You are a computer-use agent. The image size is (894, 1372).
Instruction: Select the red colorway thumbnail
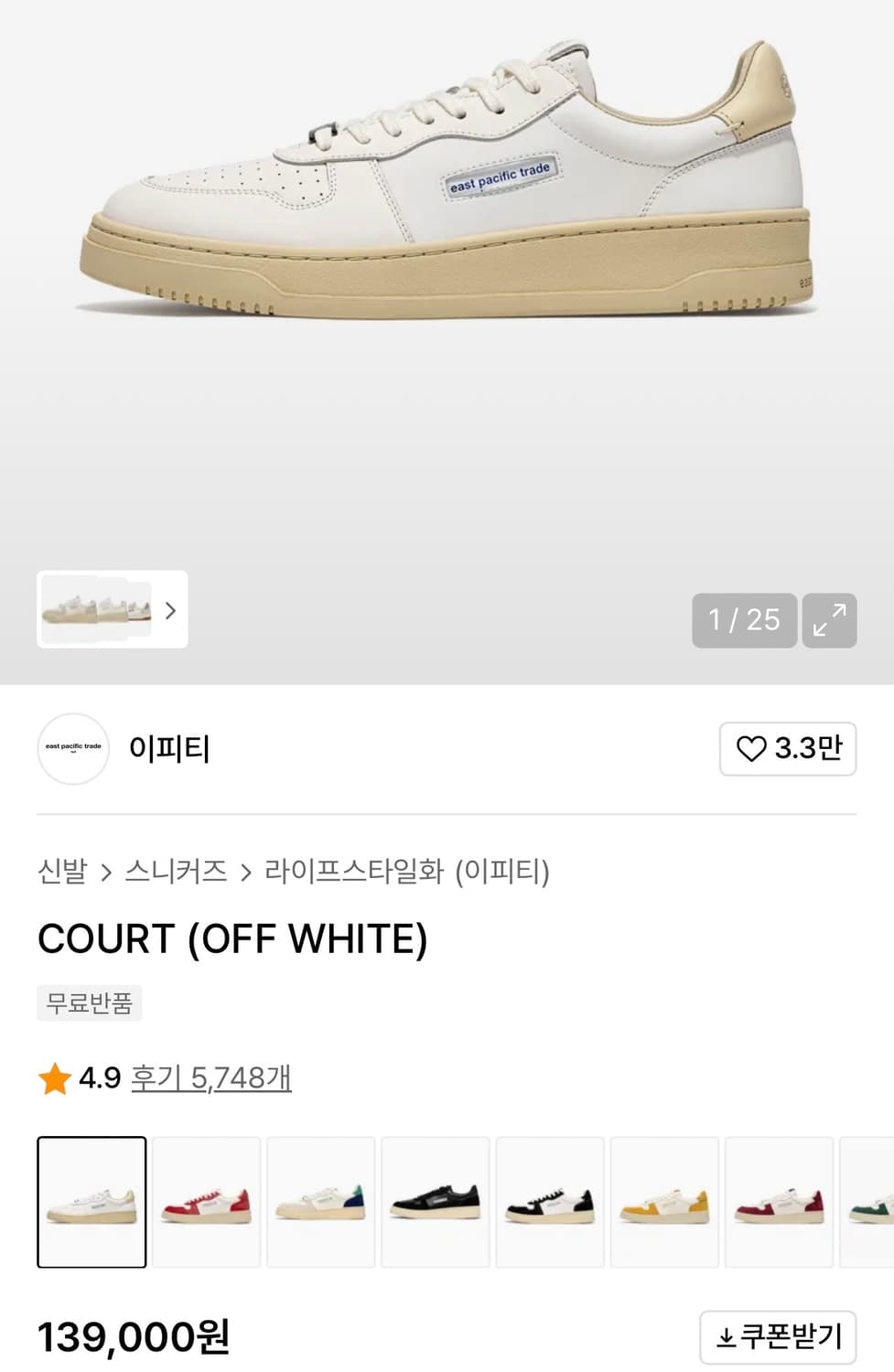point(206,1202)
